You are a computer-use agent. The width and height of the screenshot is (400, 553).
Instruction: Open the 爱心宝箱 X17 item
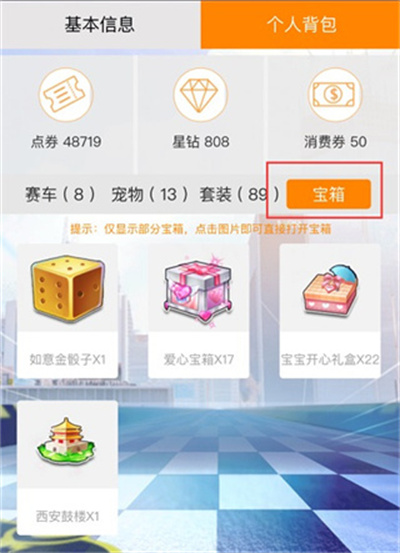coord(199,311)
